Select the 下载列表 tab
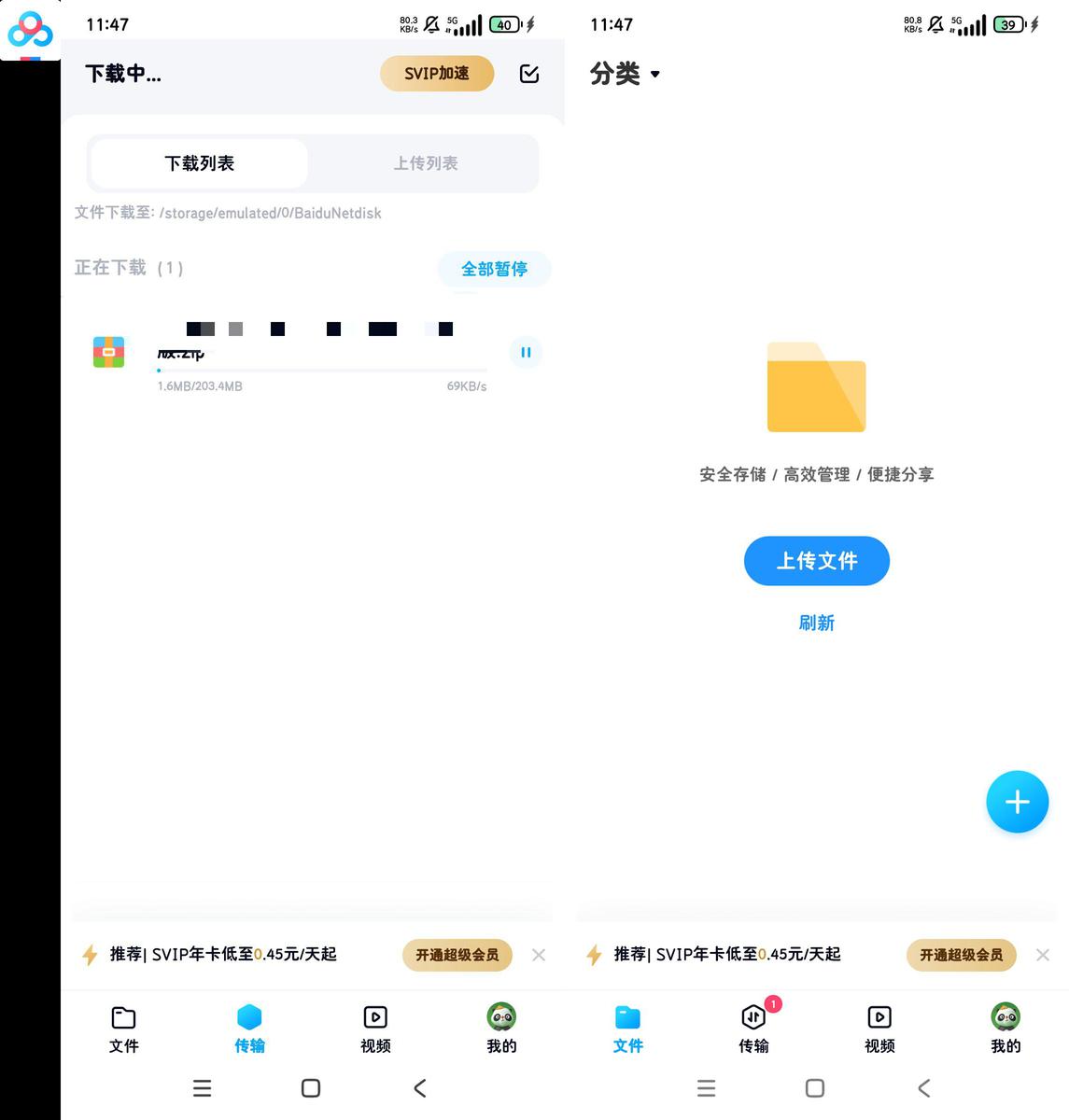Screen dimensions: 1069x1120 tap(200, 163)
